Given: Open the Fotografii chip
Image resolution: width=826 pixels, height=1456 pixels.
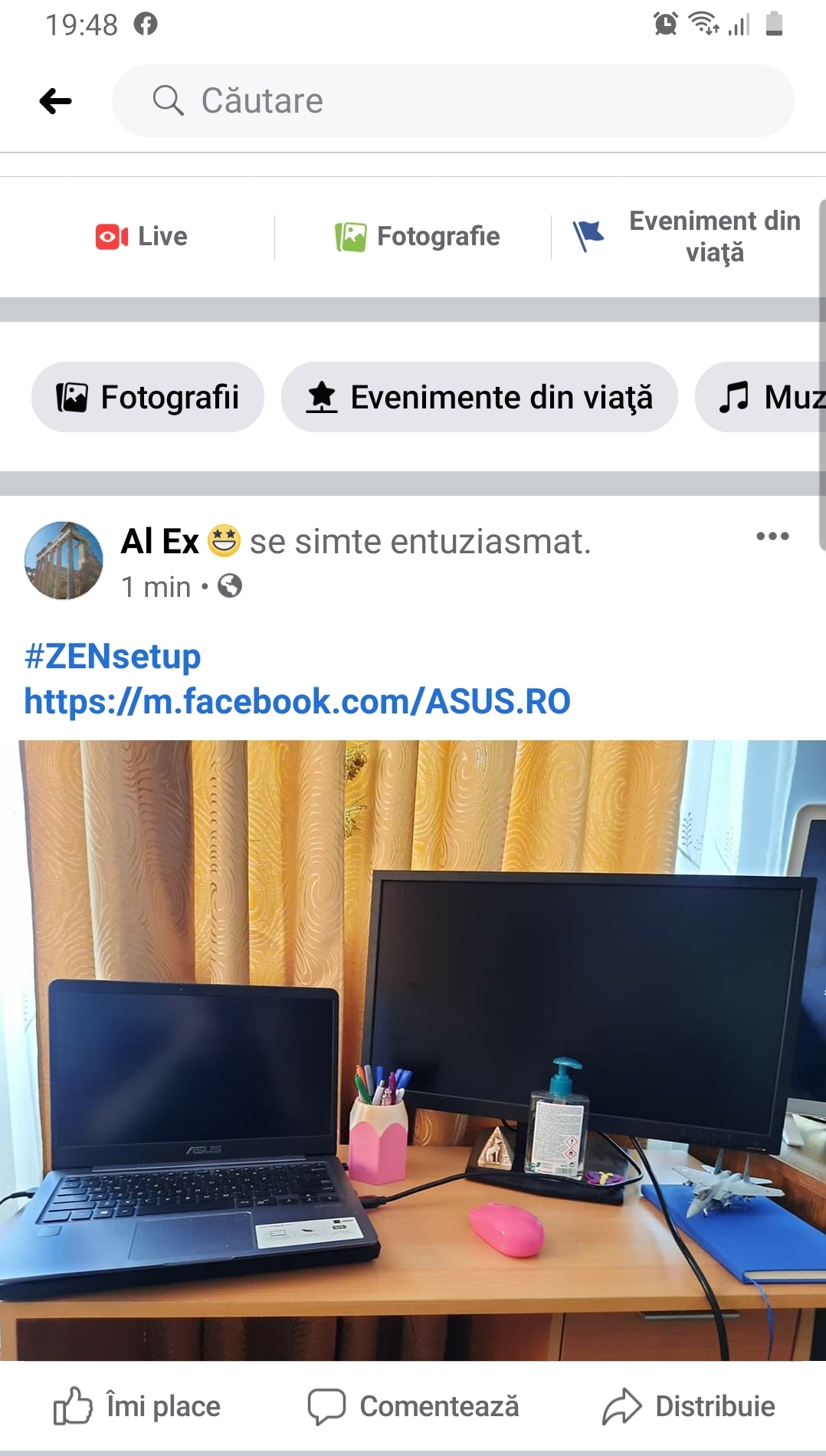Looking at the screenshot, I should [148, 397].
